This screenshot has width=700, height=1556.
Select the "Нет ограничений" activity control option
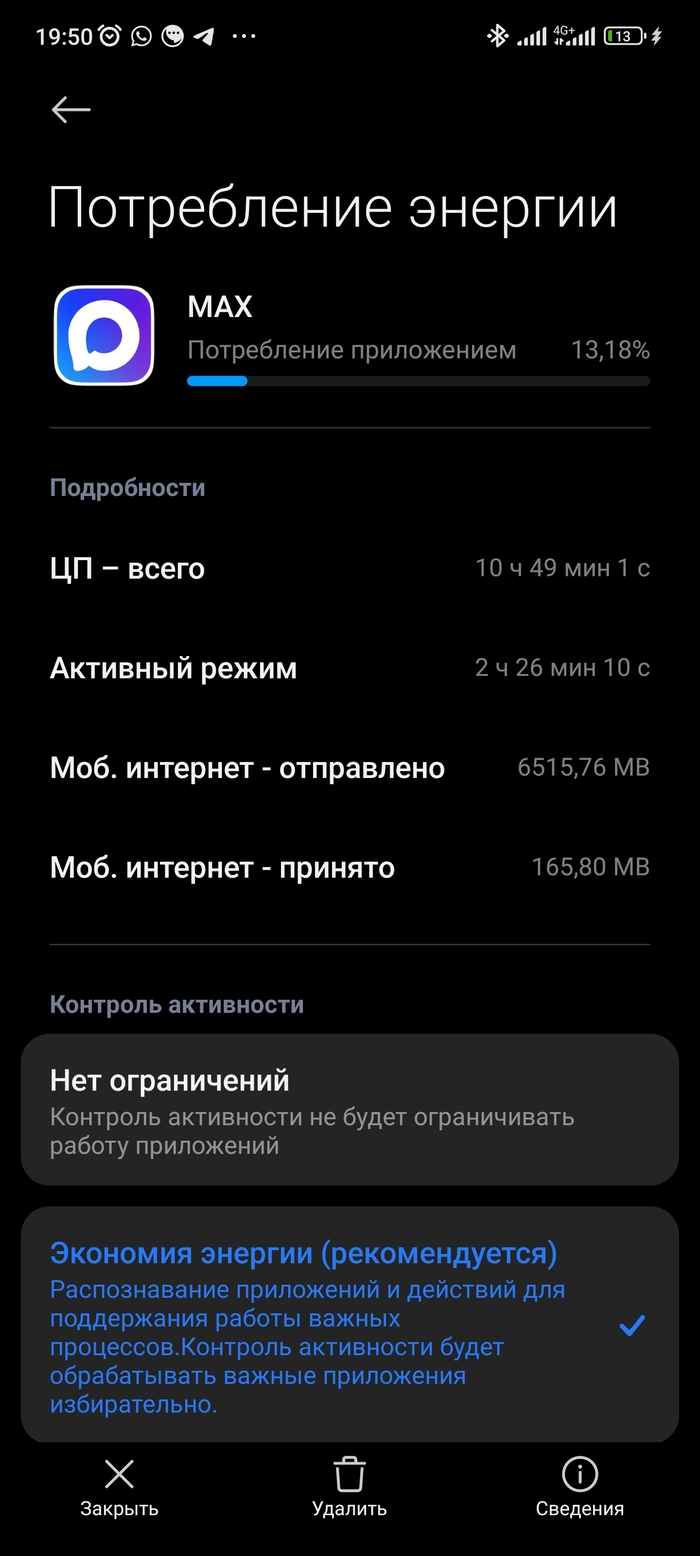[349, 1110]
